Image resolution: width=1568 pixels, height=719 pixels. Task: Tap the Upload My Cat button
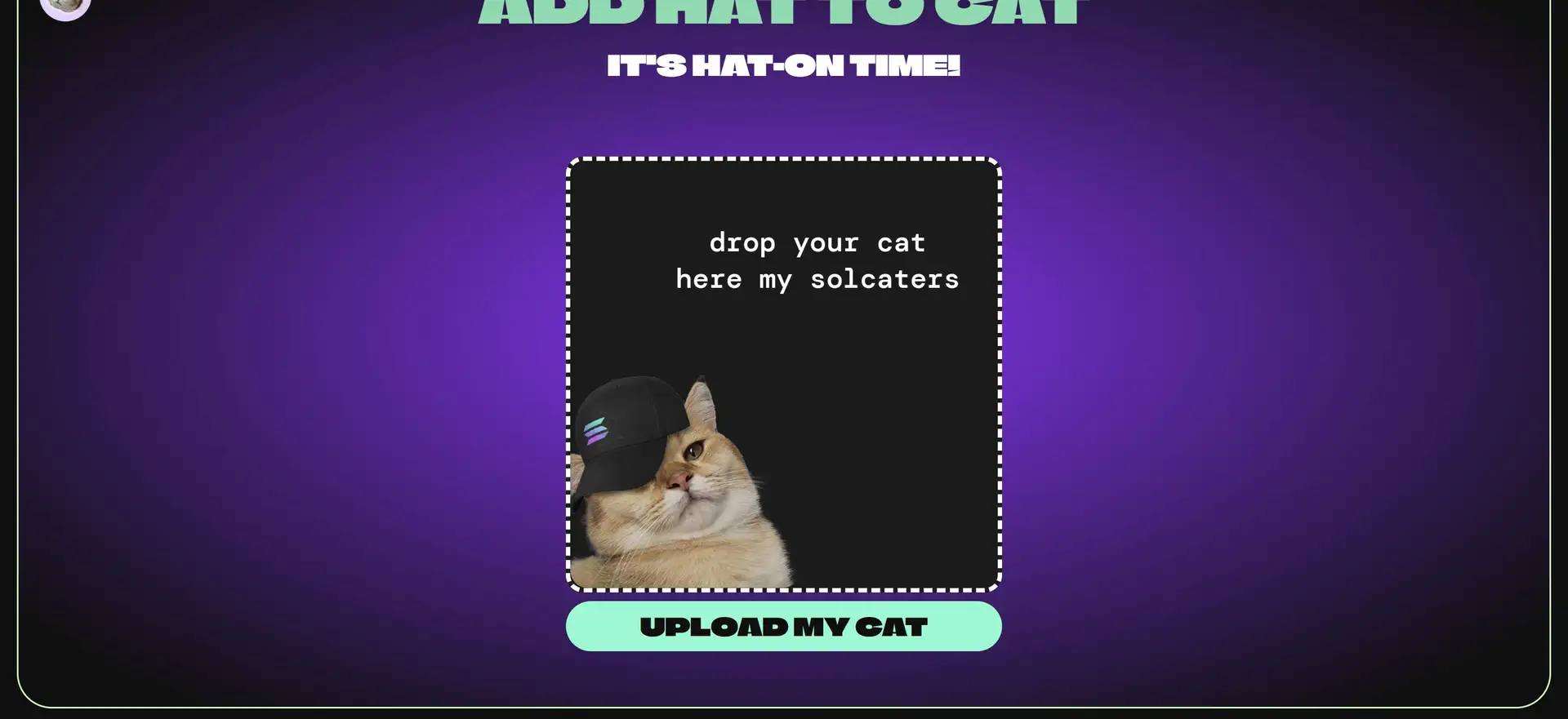tap(783, 626)
